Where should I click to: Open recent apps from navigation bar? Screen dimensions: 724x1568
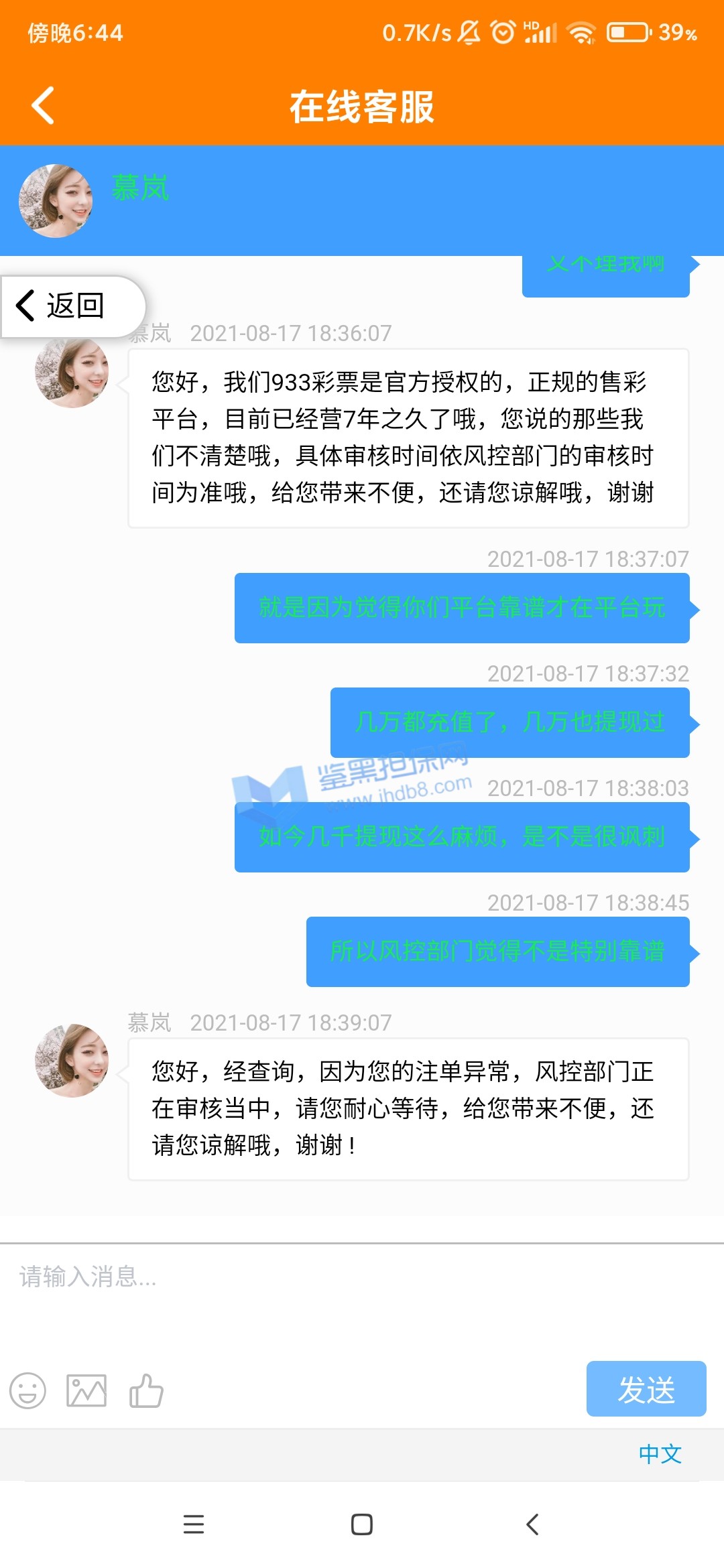coord(194,1524)
